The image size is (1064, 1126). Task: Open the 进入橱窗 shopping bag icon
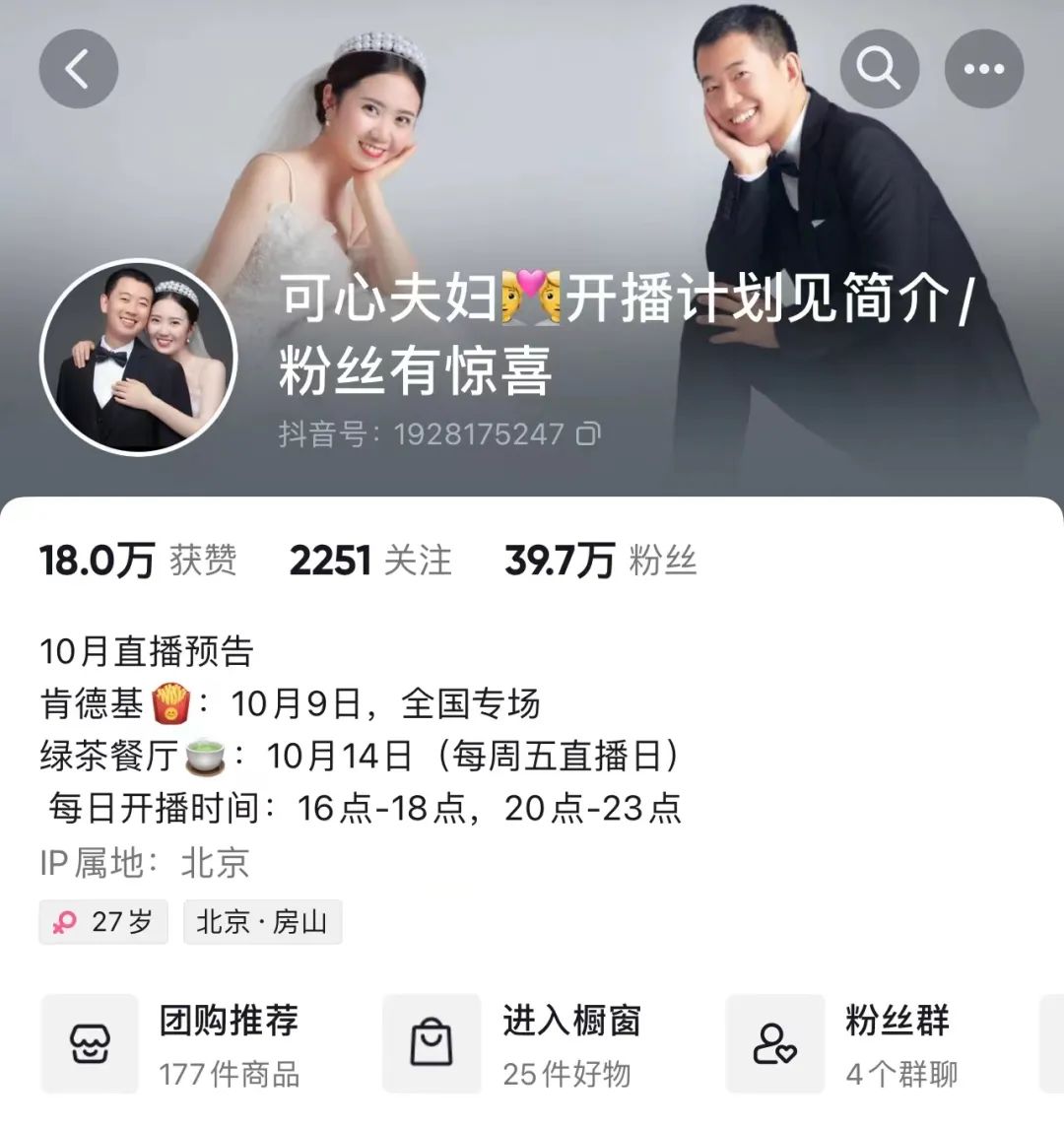[x=431, y=1044]
